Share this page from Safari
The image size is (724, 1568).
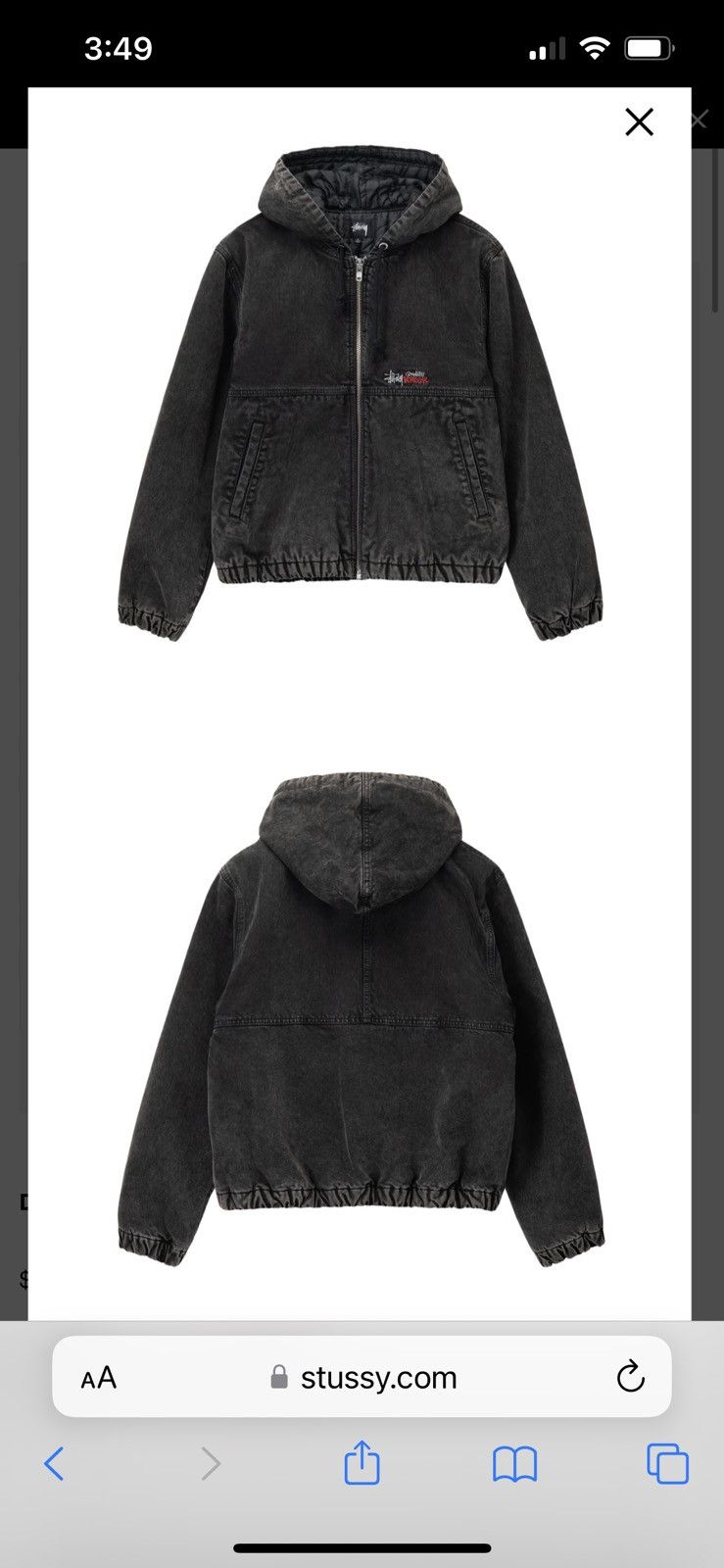pyautogui.click(x=362, y=1462)
